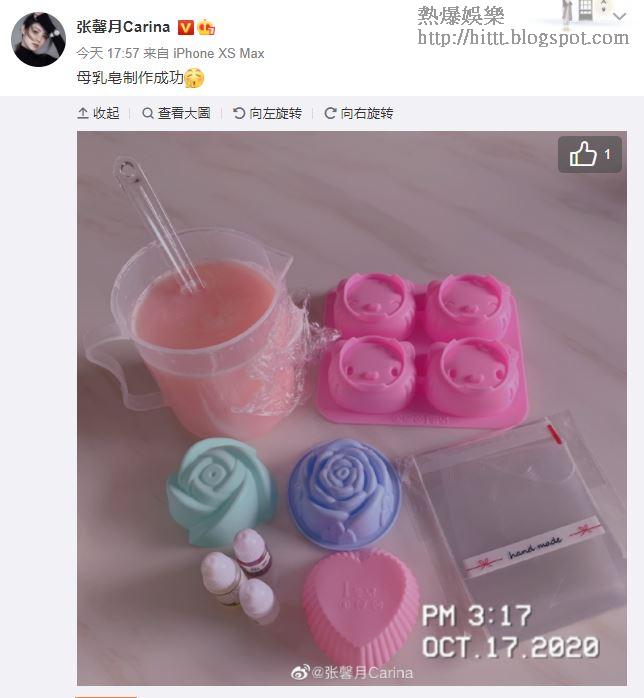The height and width of the screenshot is (698, 644).
Task: Rotate the photo left with 向左旋转
Action: tap(267, 114)
